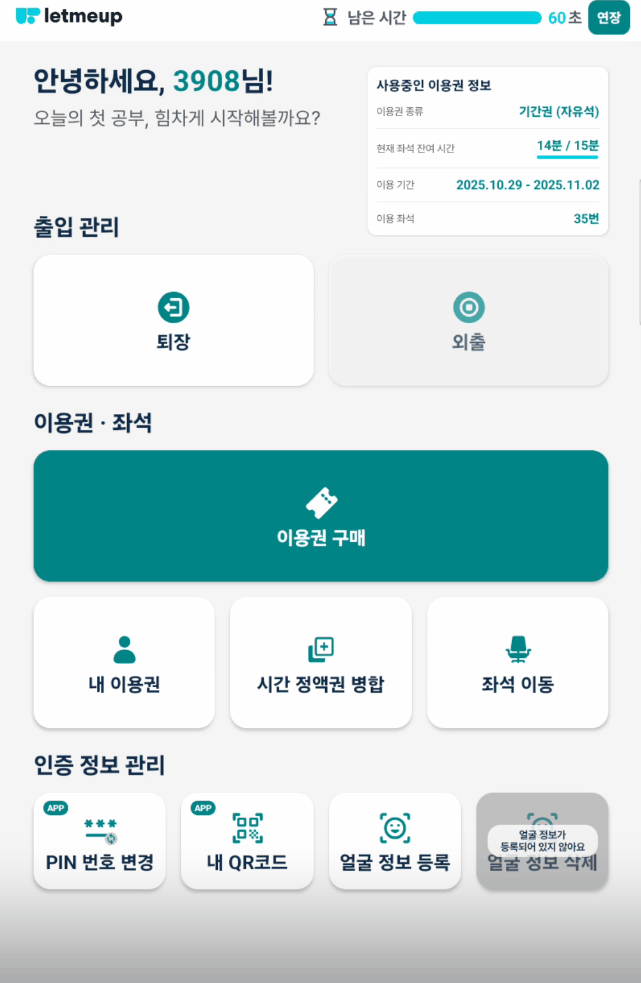Viewport: 641px width, 983px height.
Task: View 내 이용권
Action: point(124,662)
